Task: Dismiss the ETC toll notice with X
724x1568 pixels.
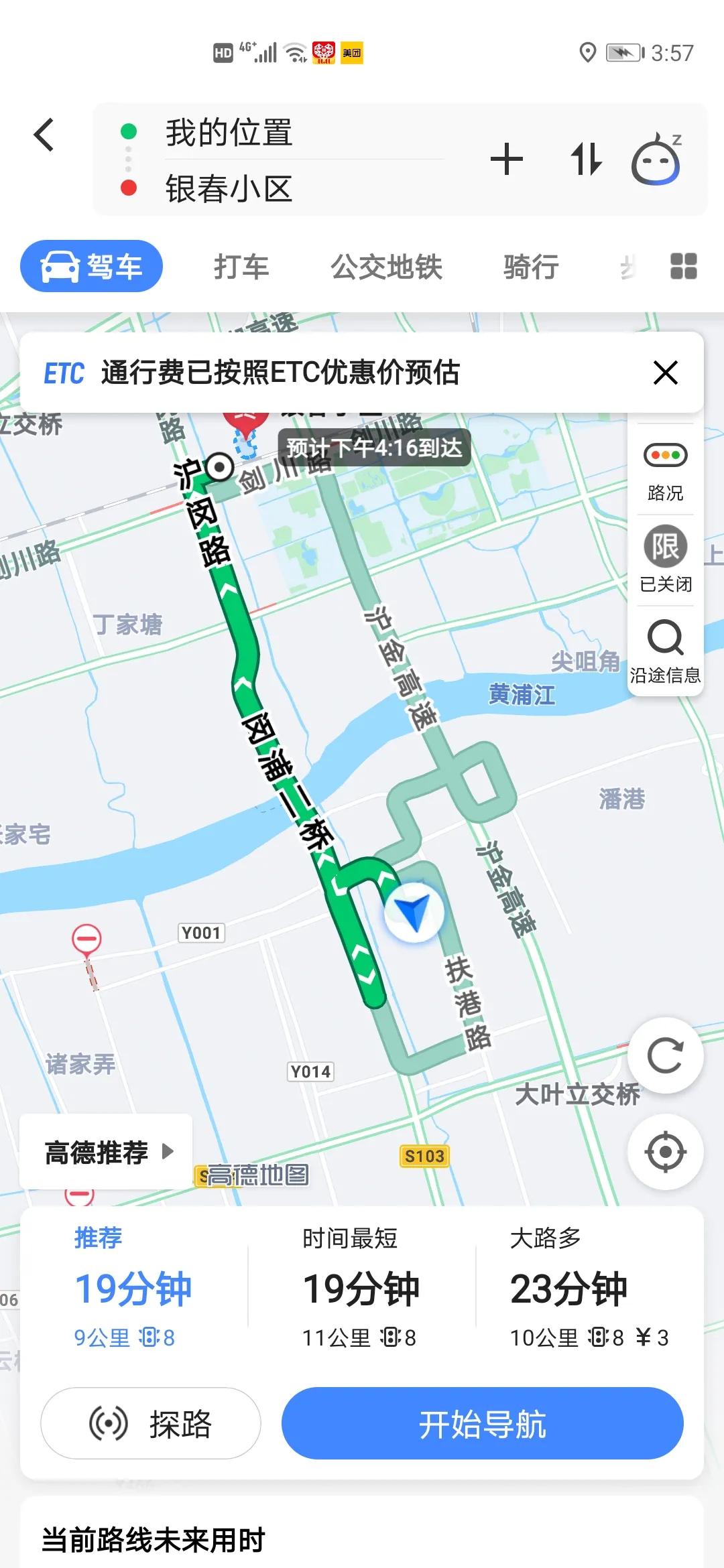Action: [665, 373]
